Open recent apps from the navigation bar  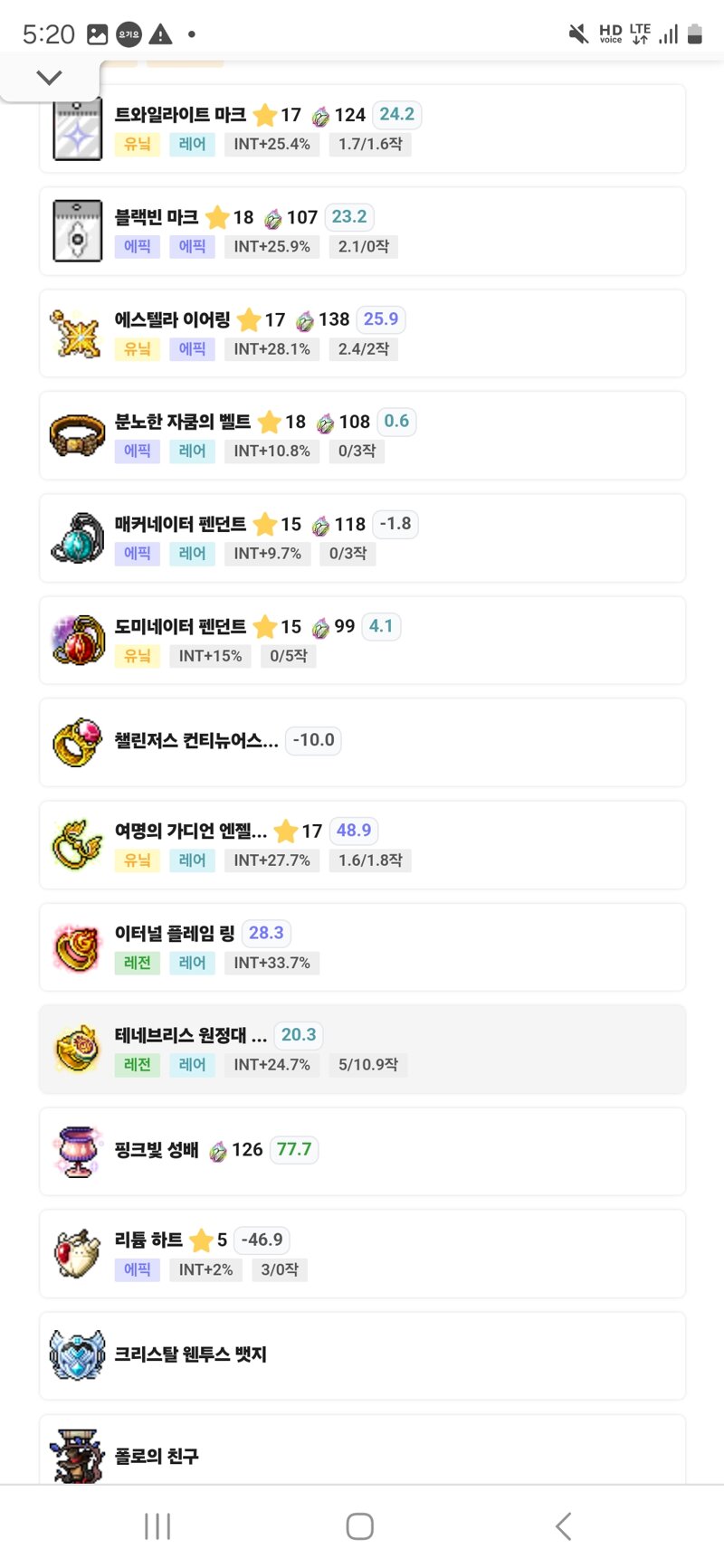coord(157,1526)
